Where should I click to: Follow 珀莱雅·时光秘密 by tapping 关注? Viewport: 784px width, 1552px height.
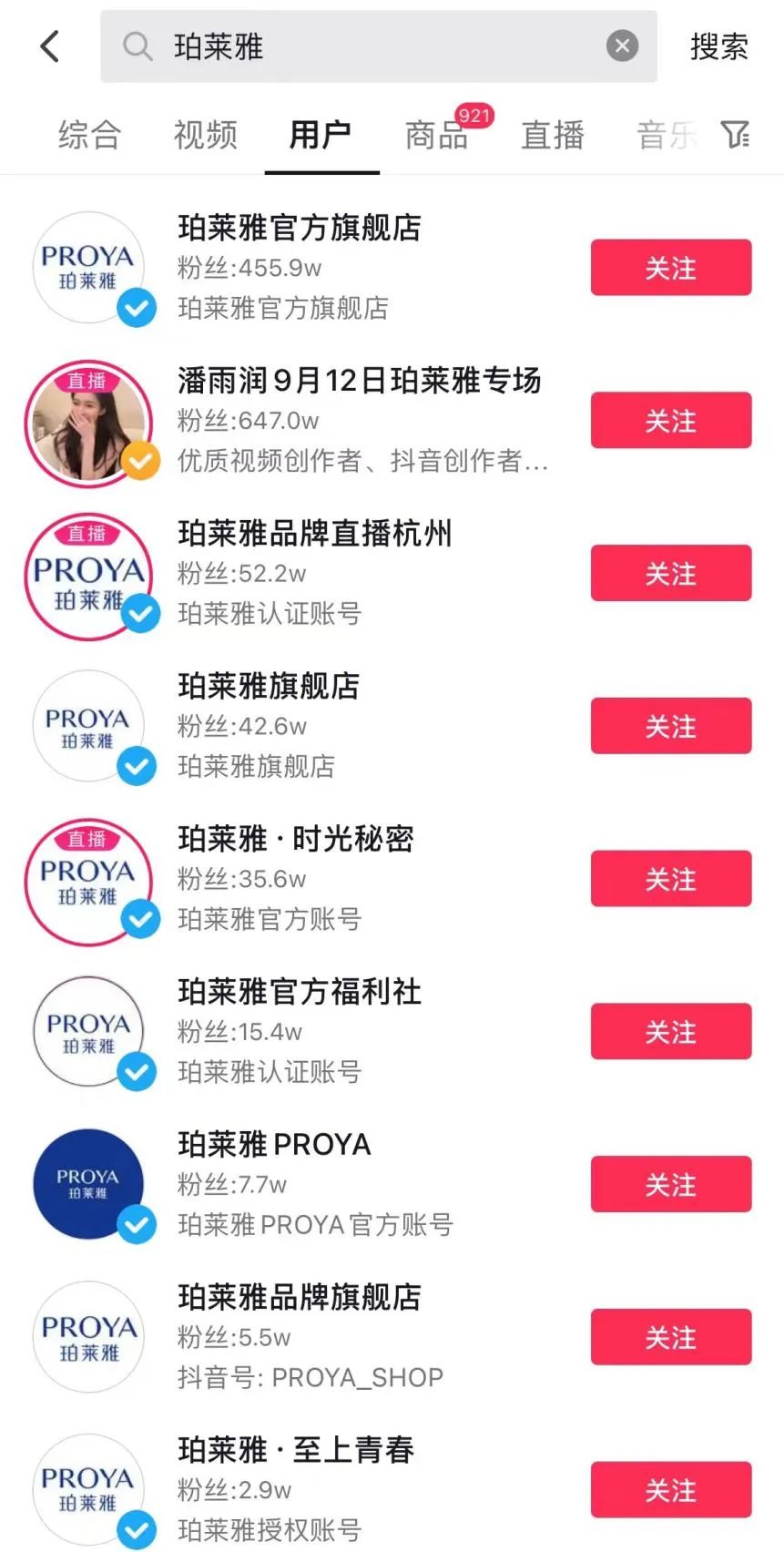(671, 879)
